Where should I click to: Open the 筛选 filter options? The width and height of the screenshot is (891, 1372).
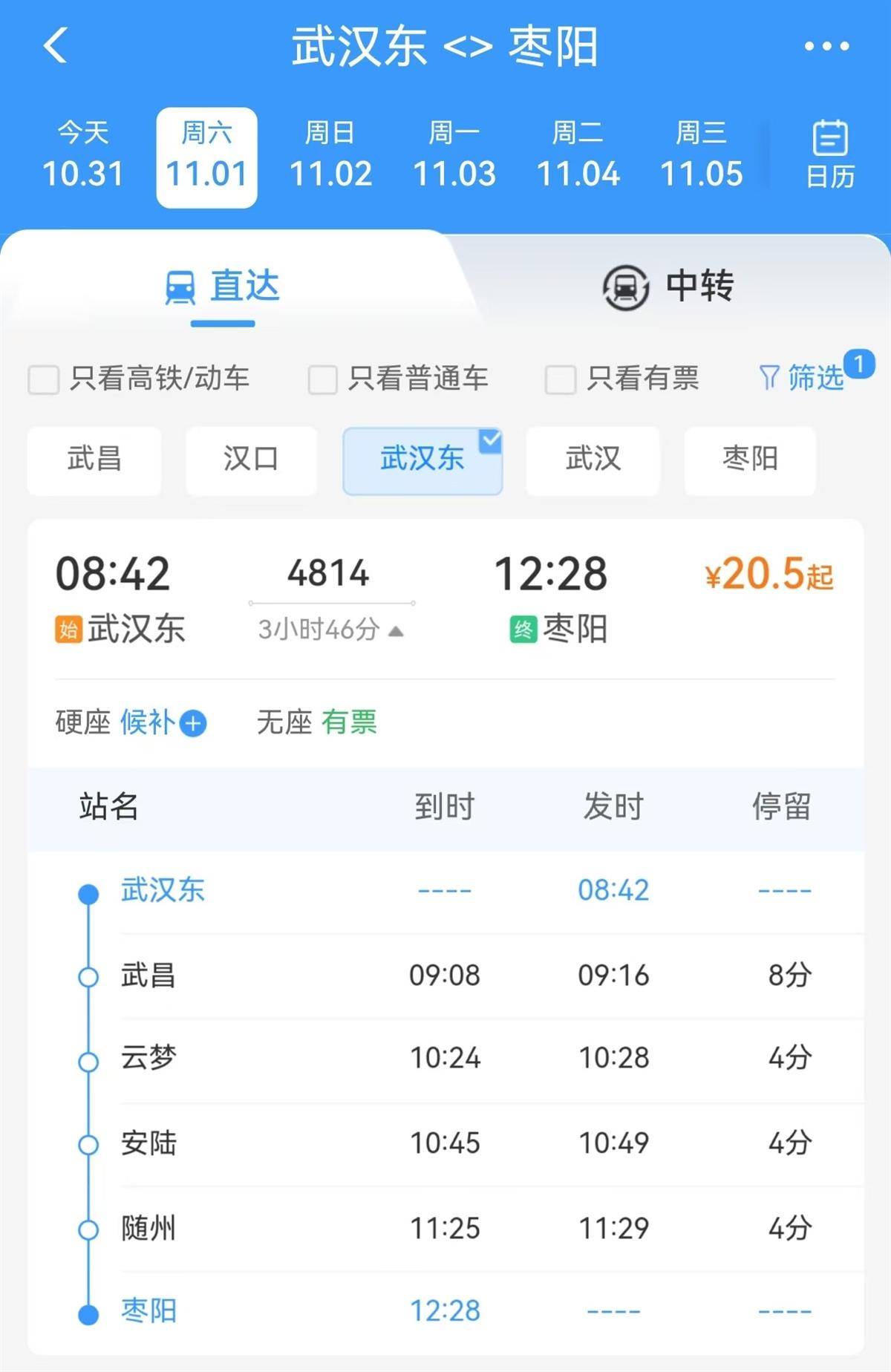802,378
